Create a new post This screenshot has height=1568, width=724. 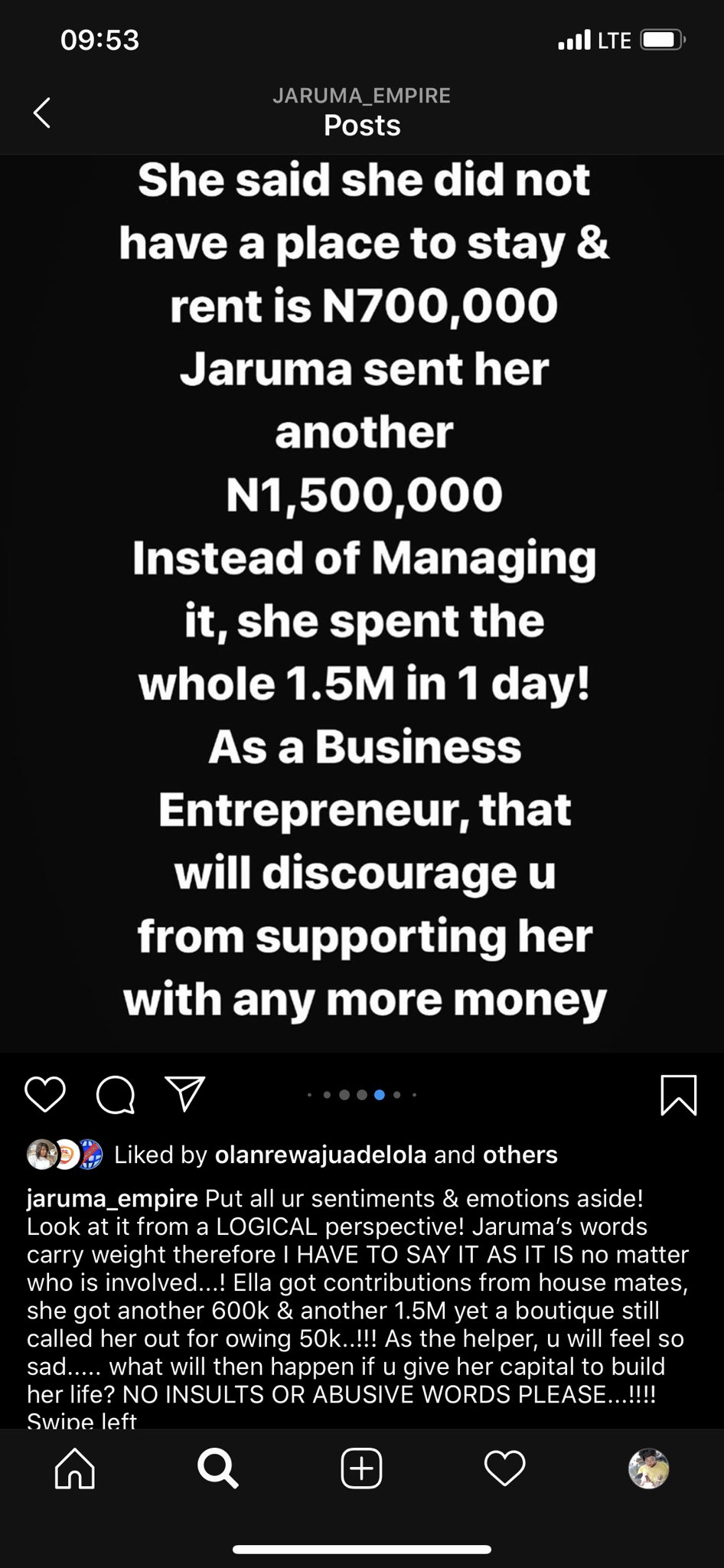click(361, 1468)
